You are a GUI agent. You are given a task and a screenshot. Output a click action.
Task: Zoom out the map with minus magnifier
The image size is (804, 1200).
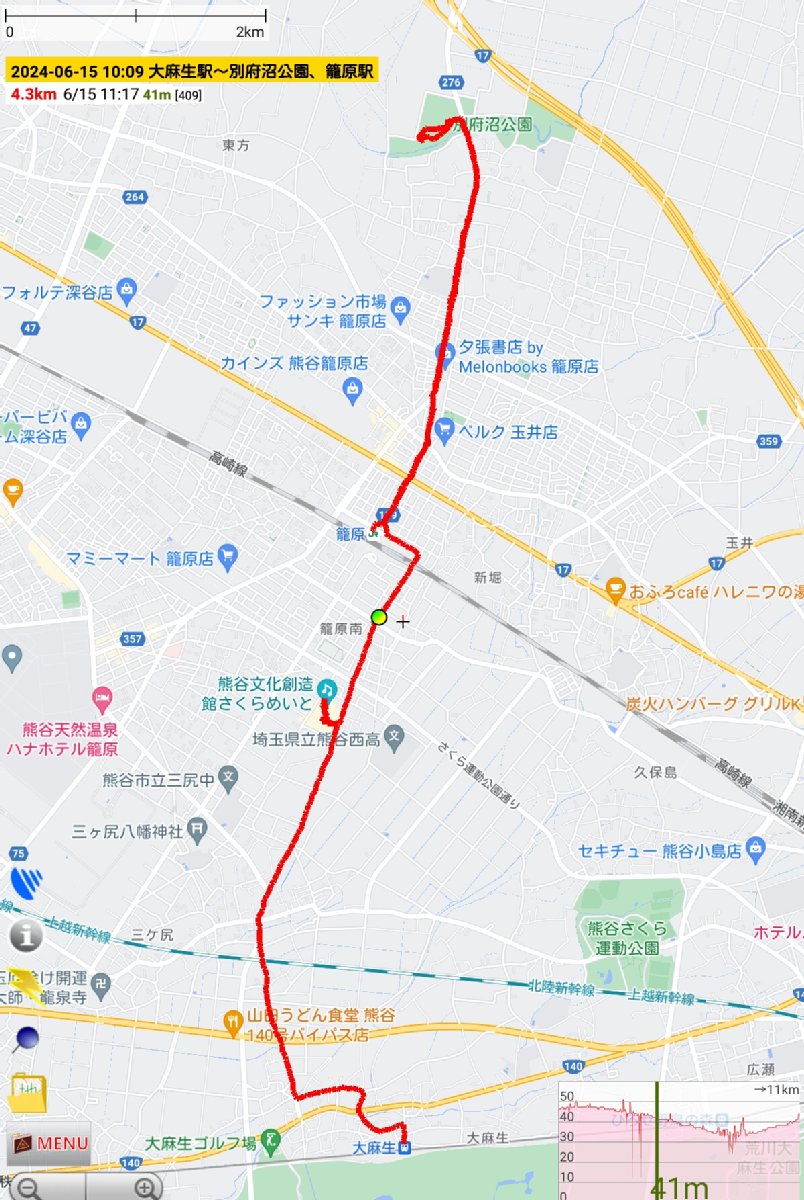[x=30, y=1187]
